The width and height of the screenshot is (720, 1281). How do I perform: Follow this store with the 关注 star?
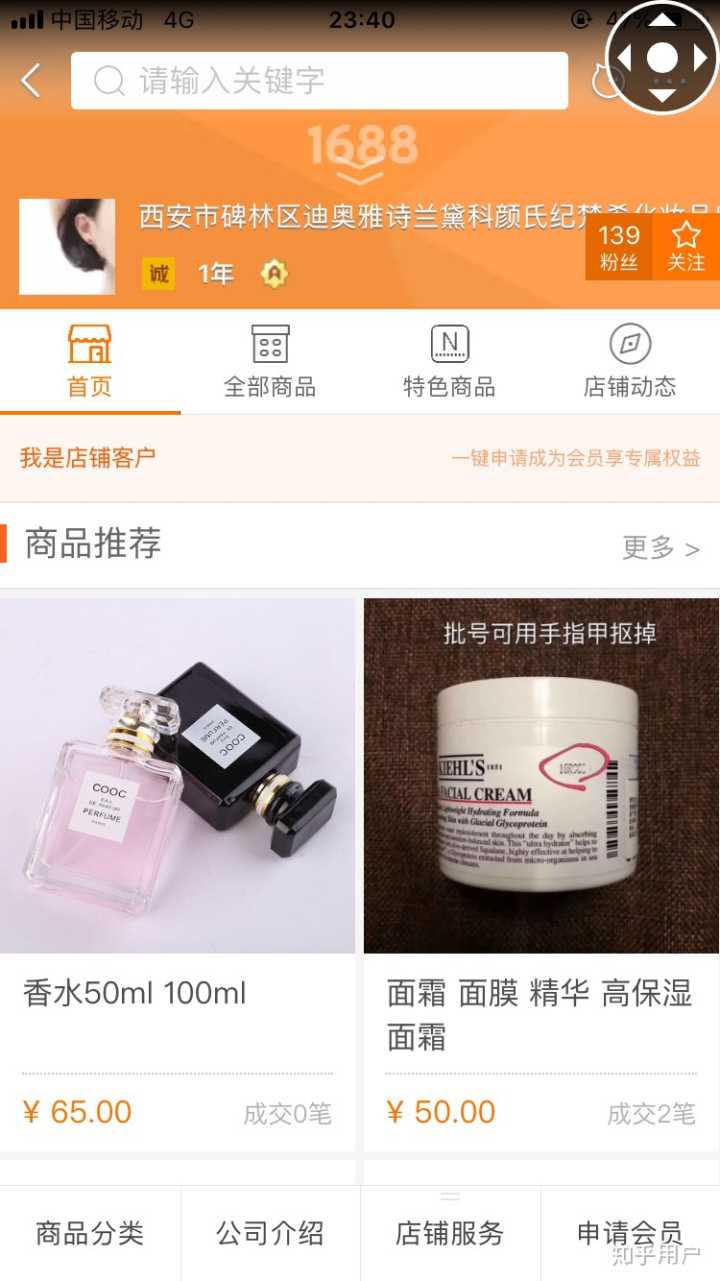tap(686, 247)
